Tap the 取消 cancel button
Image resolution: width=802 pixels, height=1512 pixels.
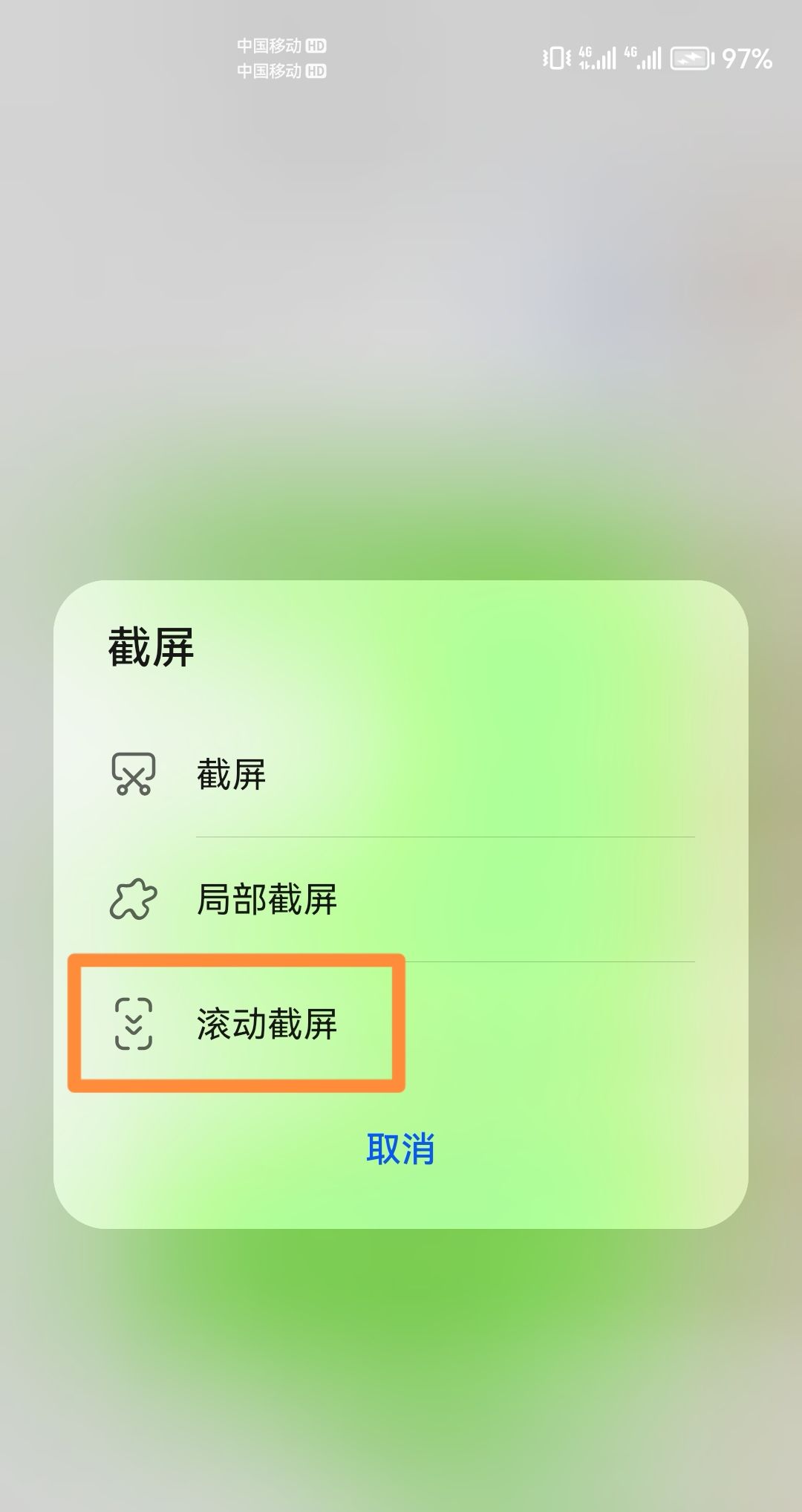pyautogui.click(x=400, y=1150)
